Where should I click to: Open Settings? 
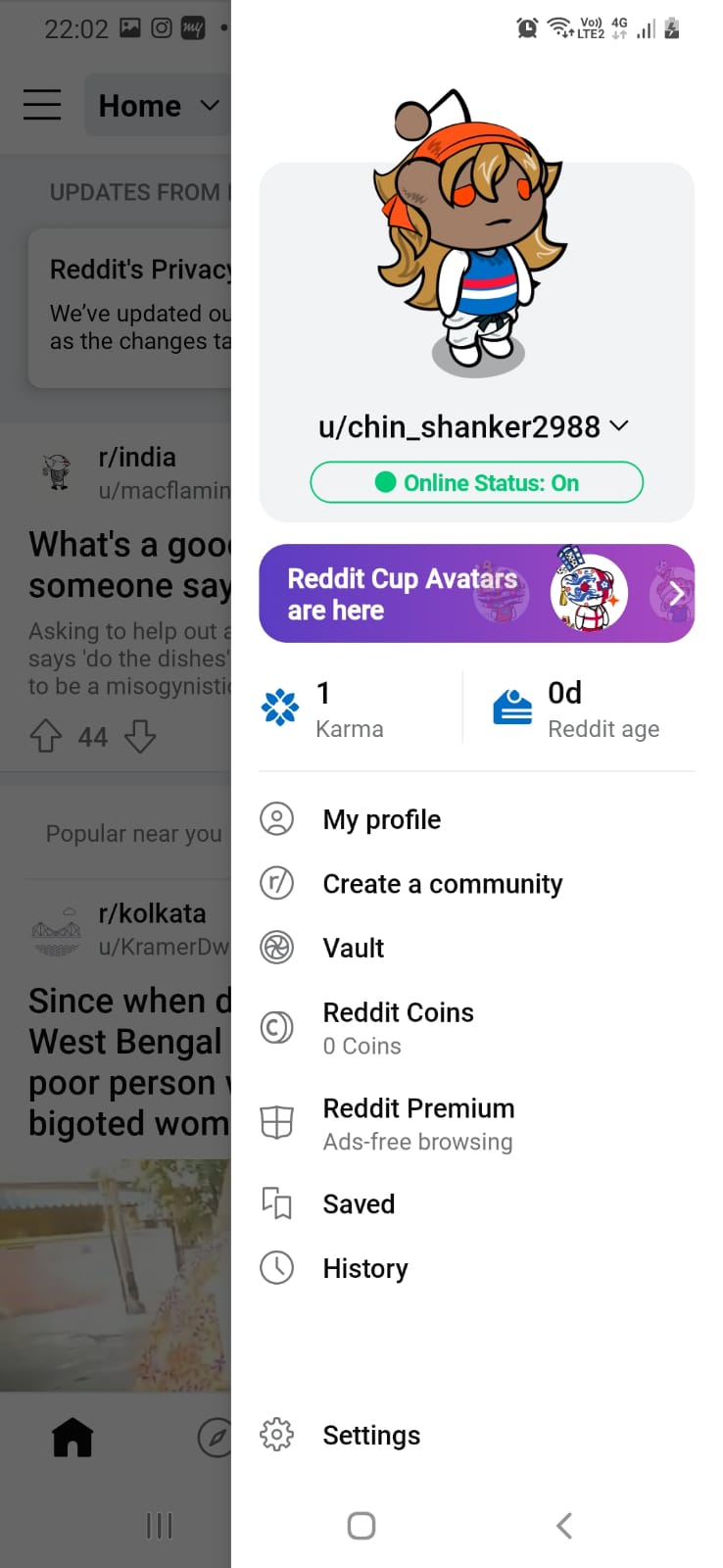click(476, 1435)
